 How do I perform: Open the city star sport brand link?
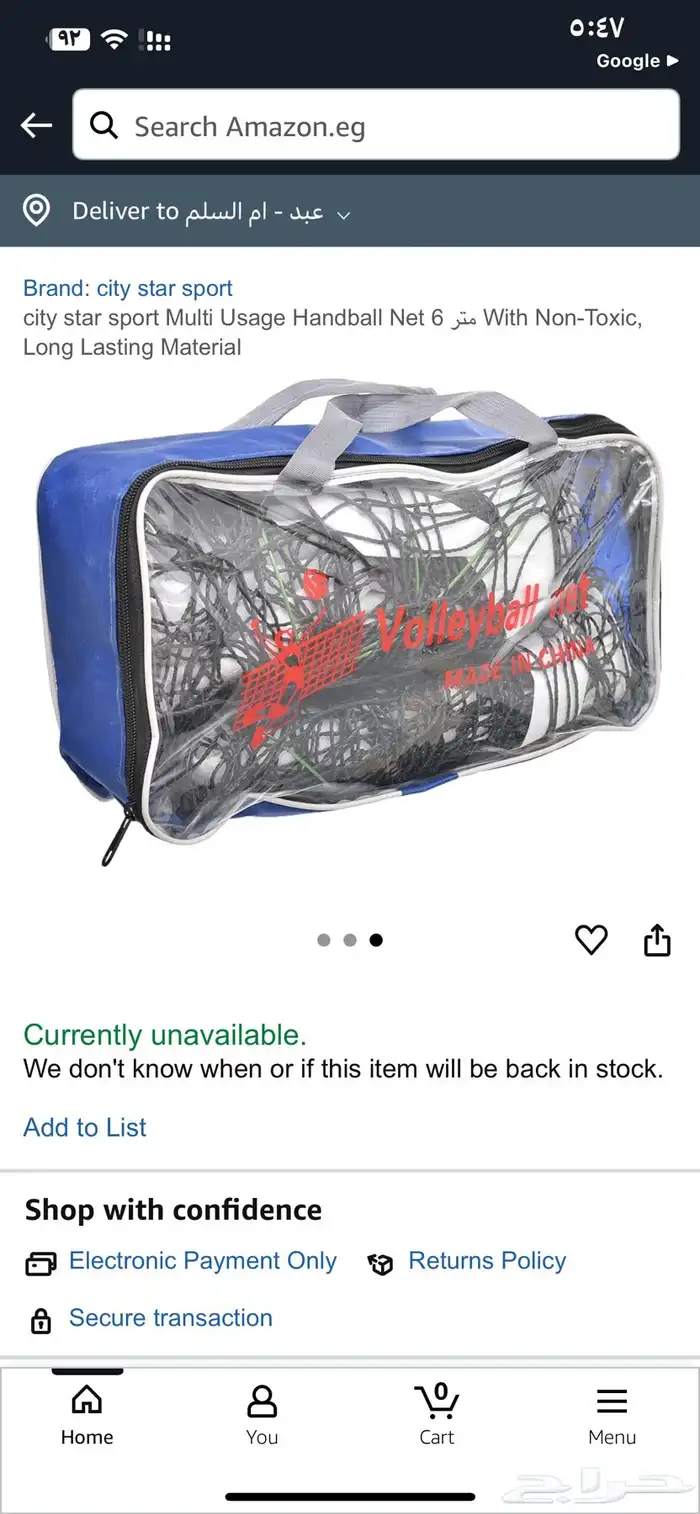128,288
